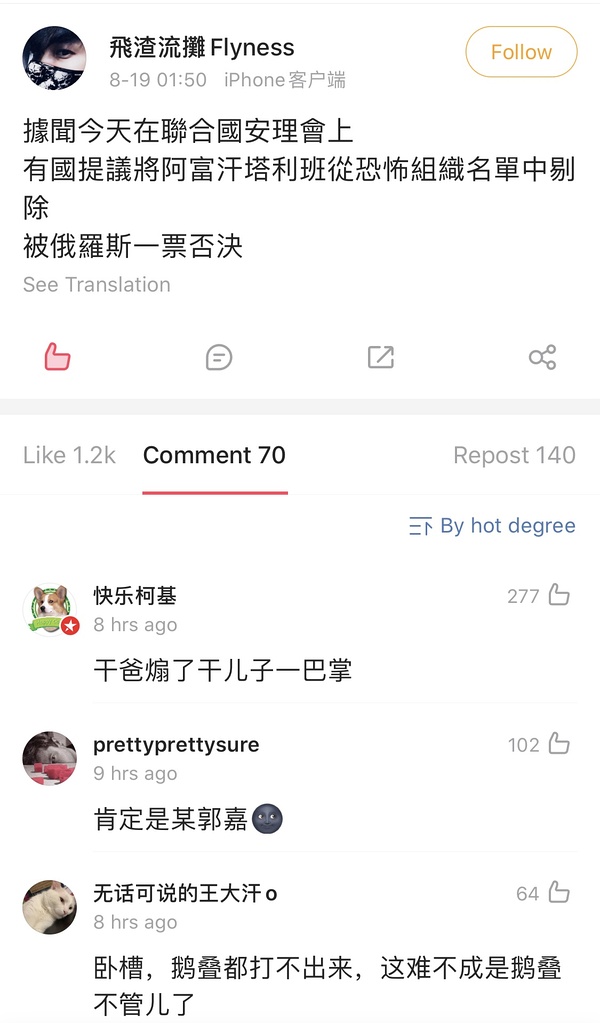Open 飛渣流攤 Flyness profile picture

54,59
